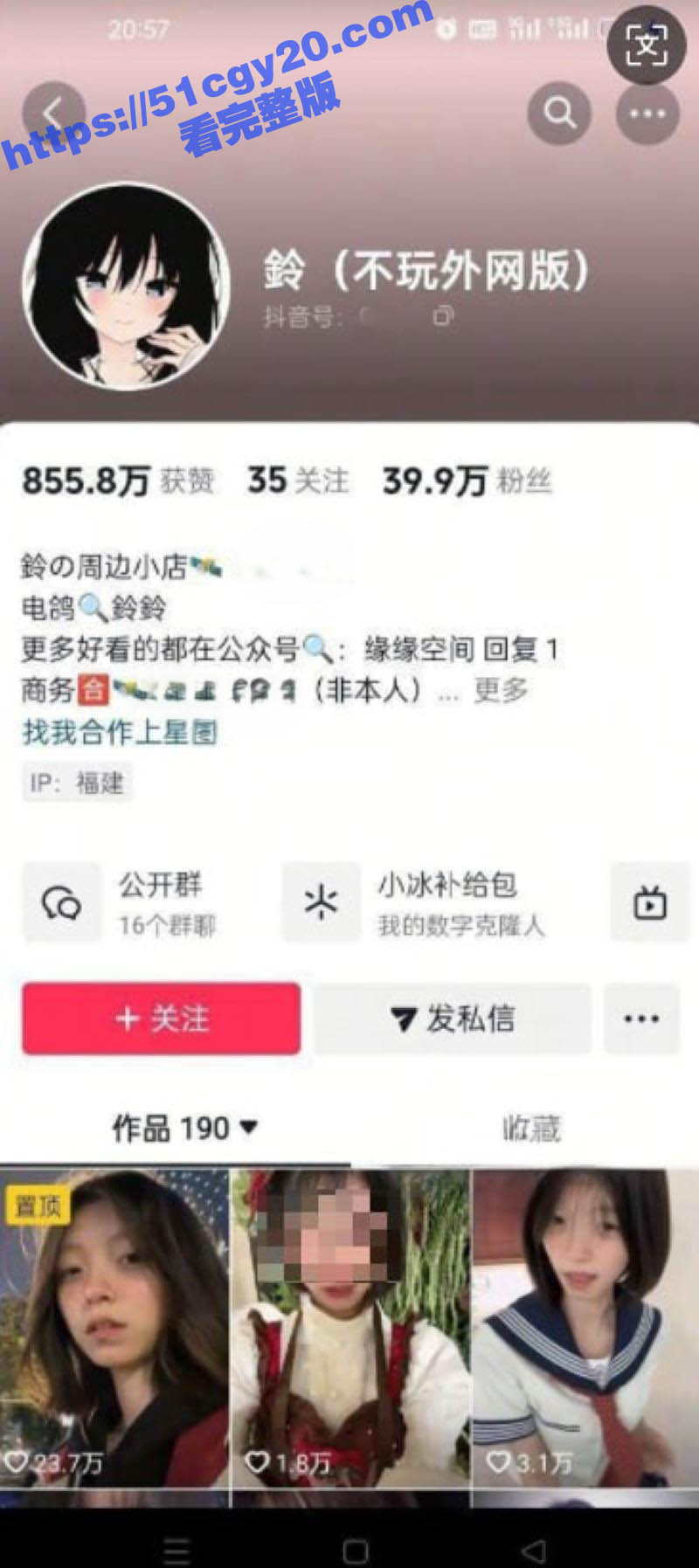This screenshot has height=1568, width=699.
Task: Open the profile search icon
Action: point(559,113)
